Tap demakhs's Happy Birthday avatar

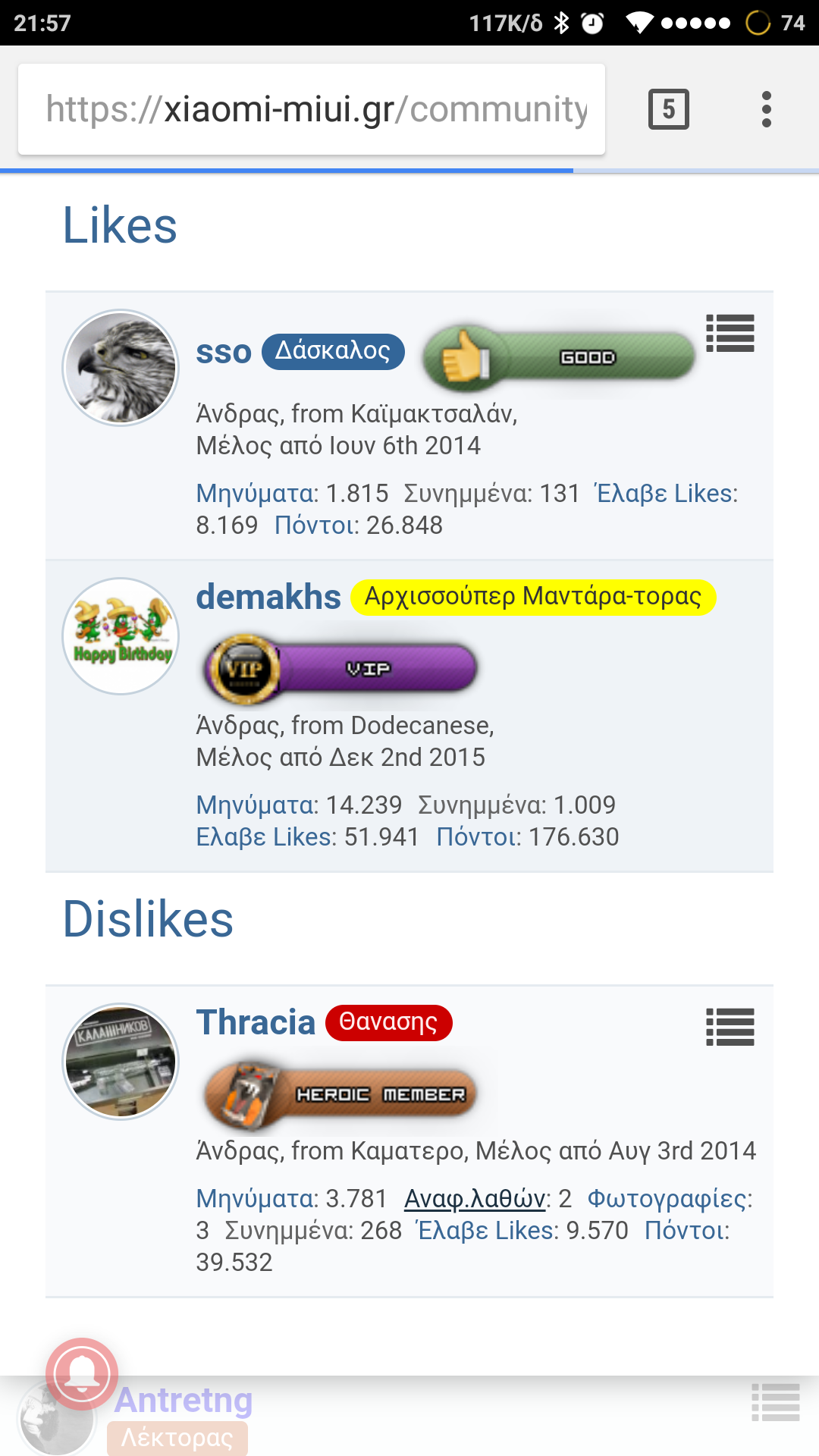[121, 636]
